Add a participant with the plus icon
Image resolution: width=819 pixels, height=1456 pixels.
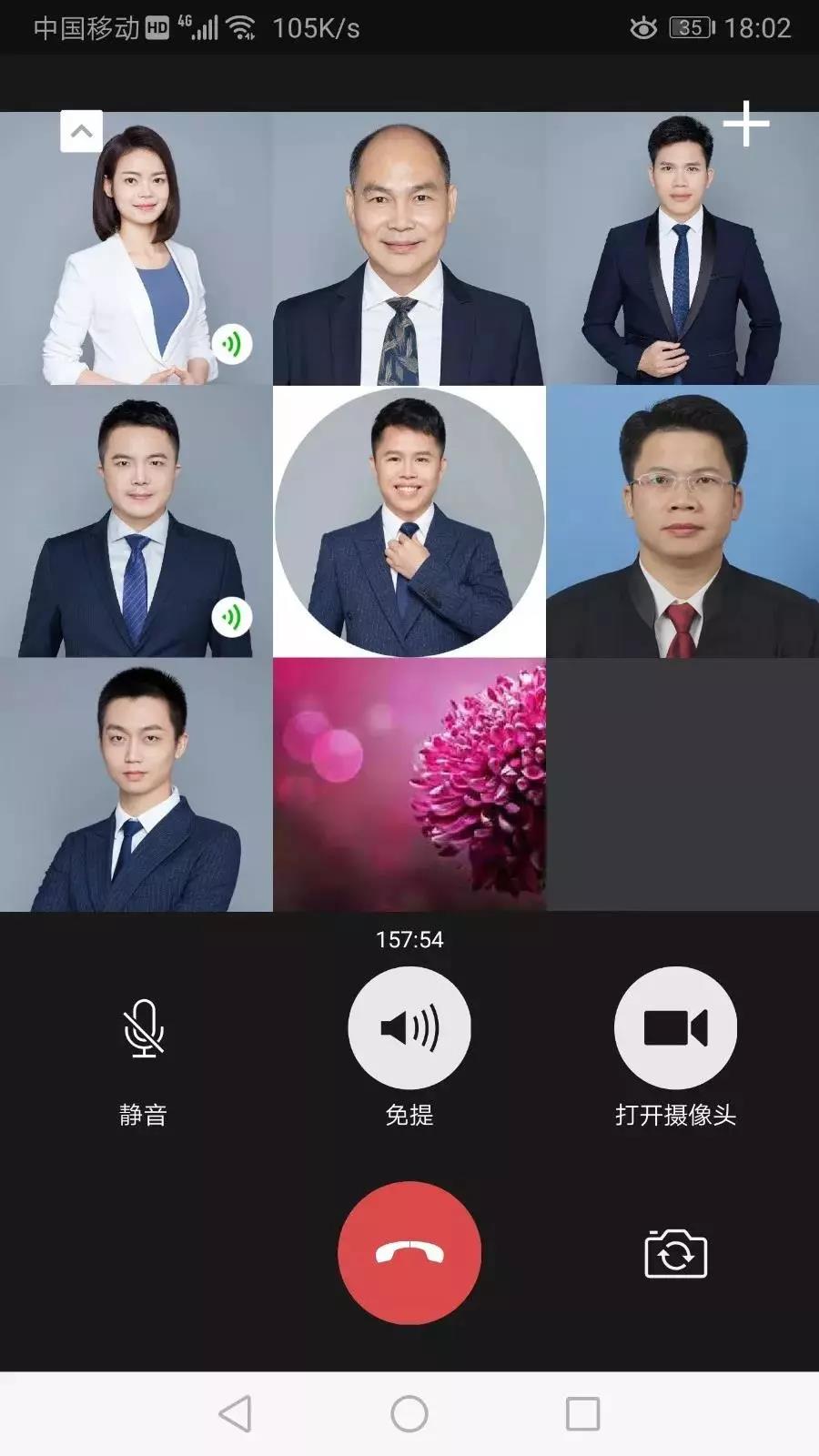pyautogui.click(x=746, y=124)
